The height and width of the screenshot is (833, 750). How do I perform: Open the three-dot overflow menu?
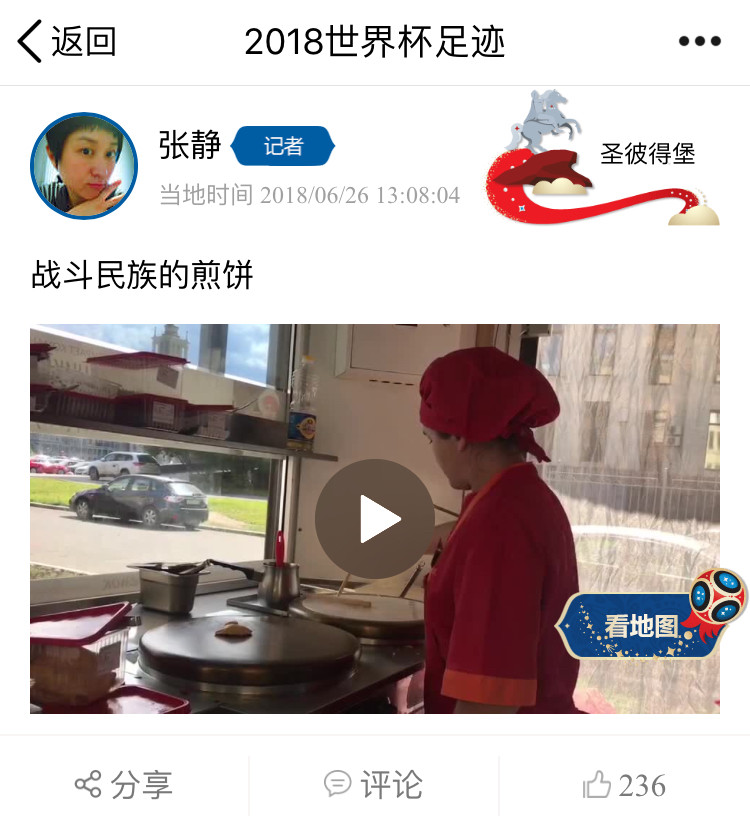pos(699,42)
